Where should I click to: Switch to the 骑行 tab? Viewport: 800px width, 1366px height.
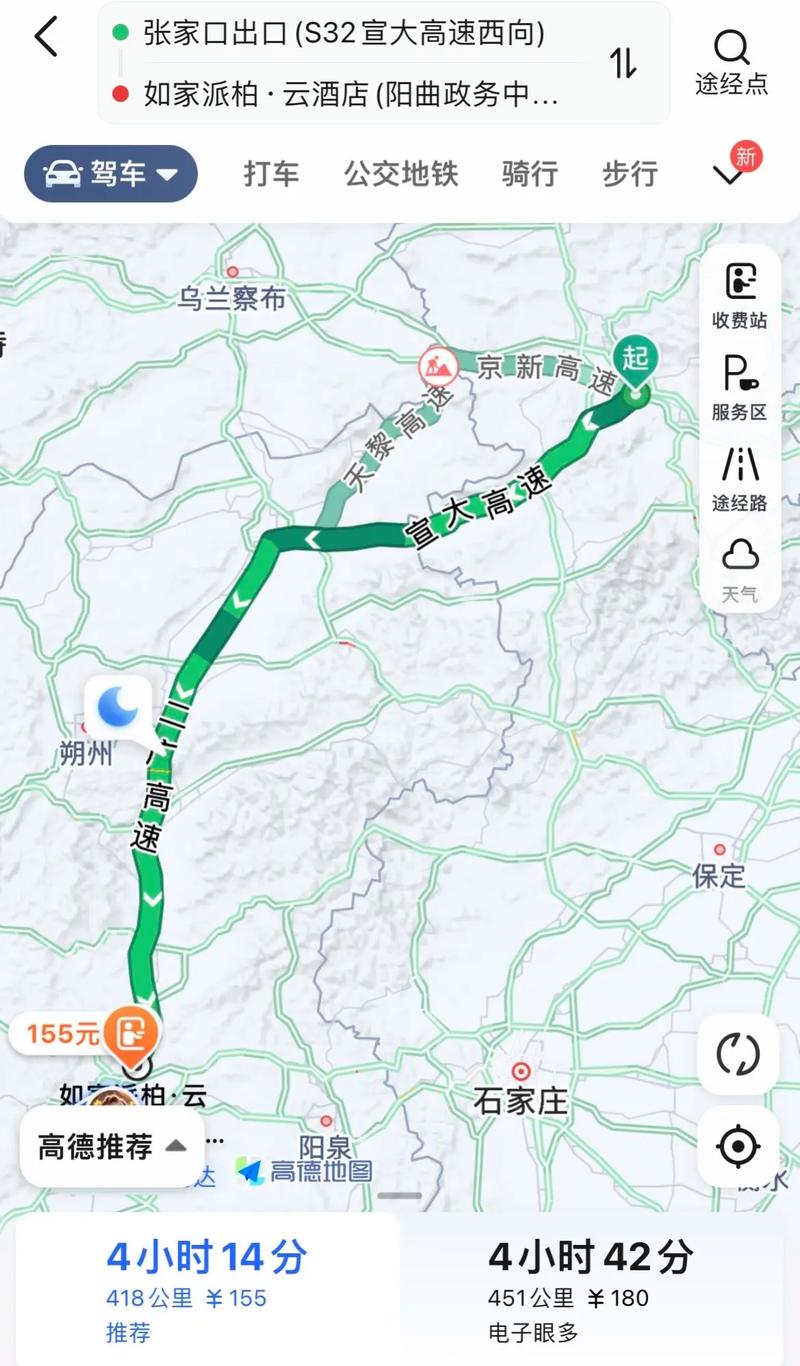pyautogui.click(x=530, y=174)
